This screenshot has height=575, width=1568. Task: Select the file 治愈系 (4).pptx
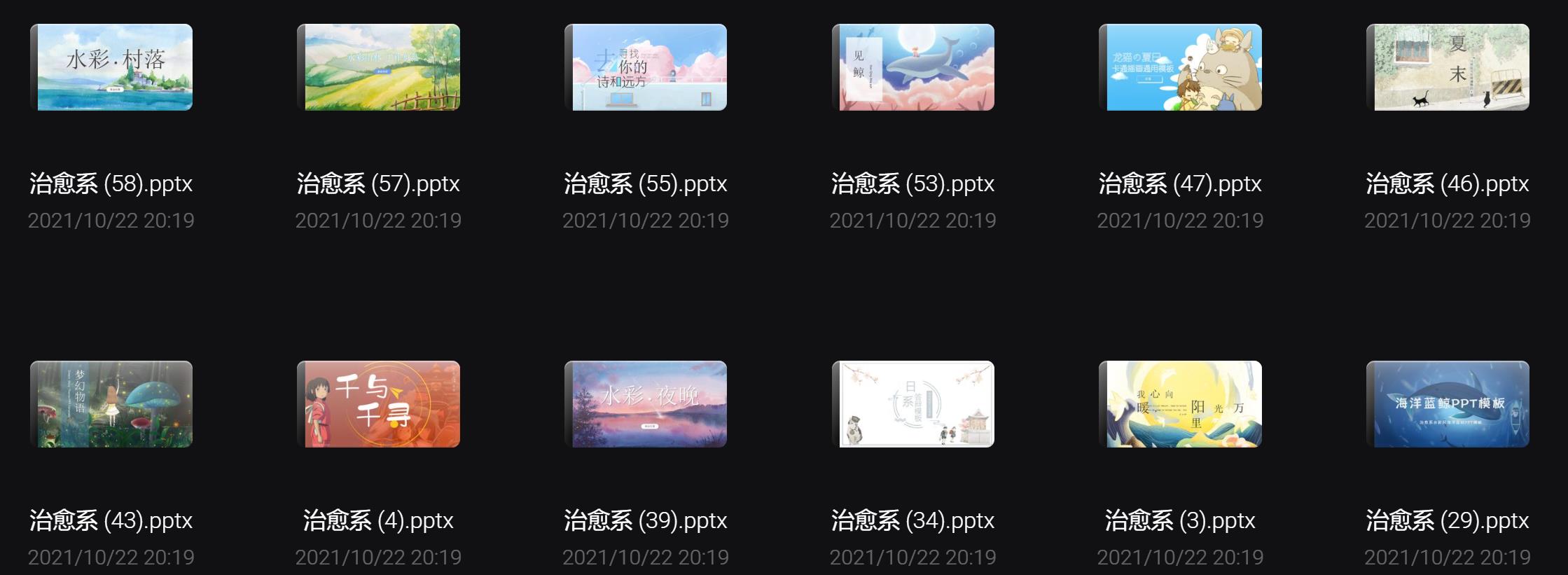click(x=378, y=405)
